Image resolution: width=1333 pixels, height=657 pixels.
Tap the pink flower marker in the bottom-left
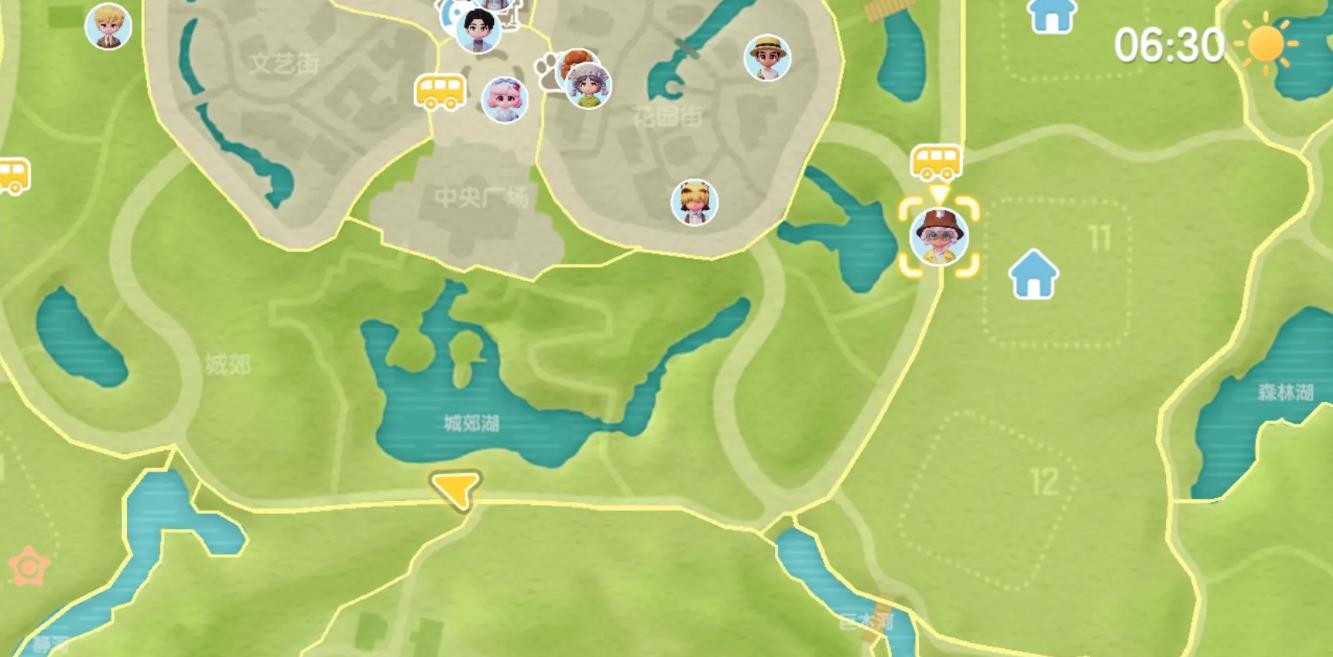[x=28, y=567]
